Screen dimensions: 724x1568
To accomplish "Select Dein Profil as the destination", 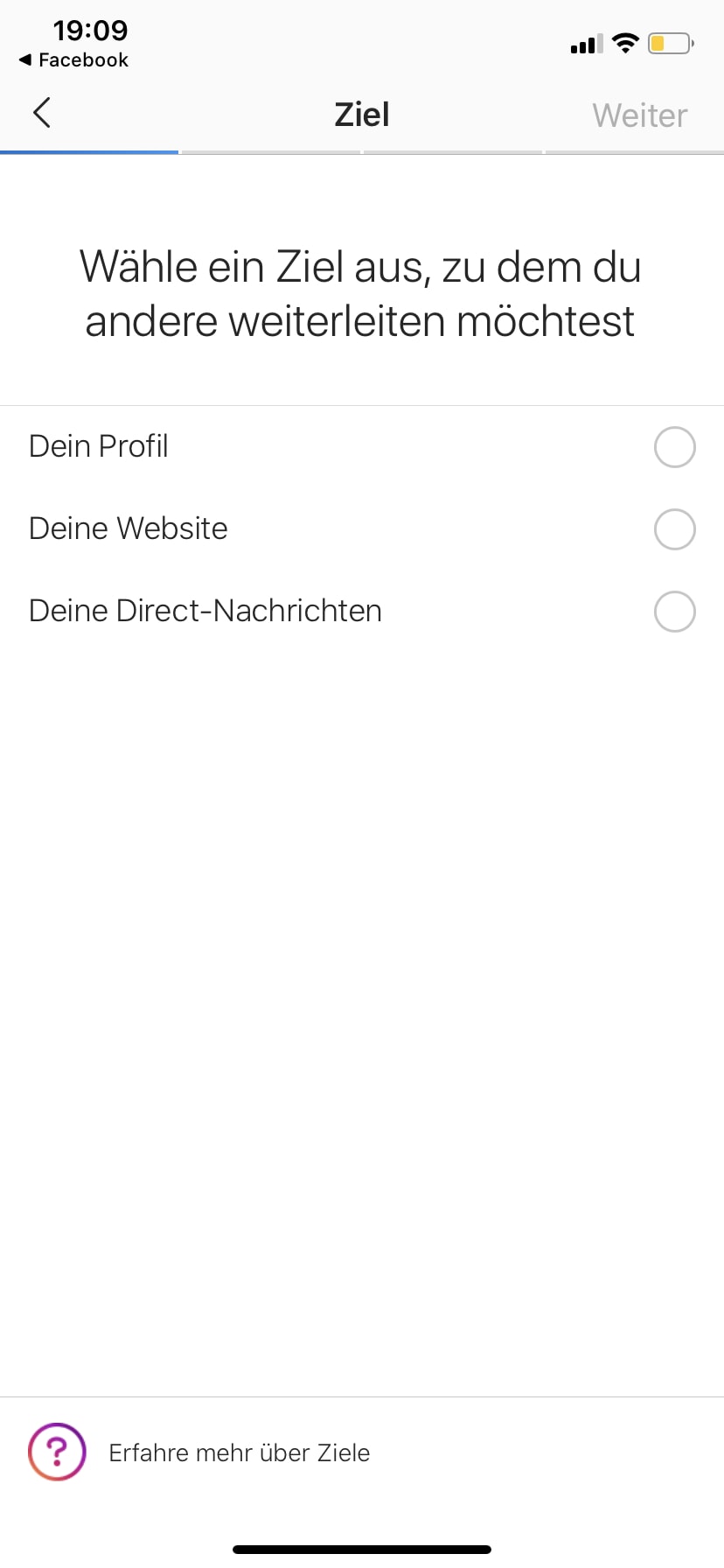I will 674,447.
